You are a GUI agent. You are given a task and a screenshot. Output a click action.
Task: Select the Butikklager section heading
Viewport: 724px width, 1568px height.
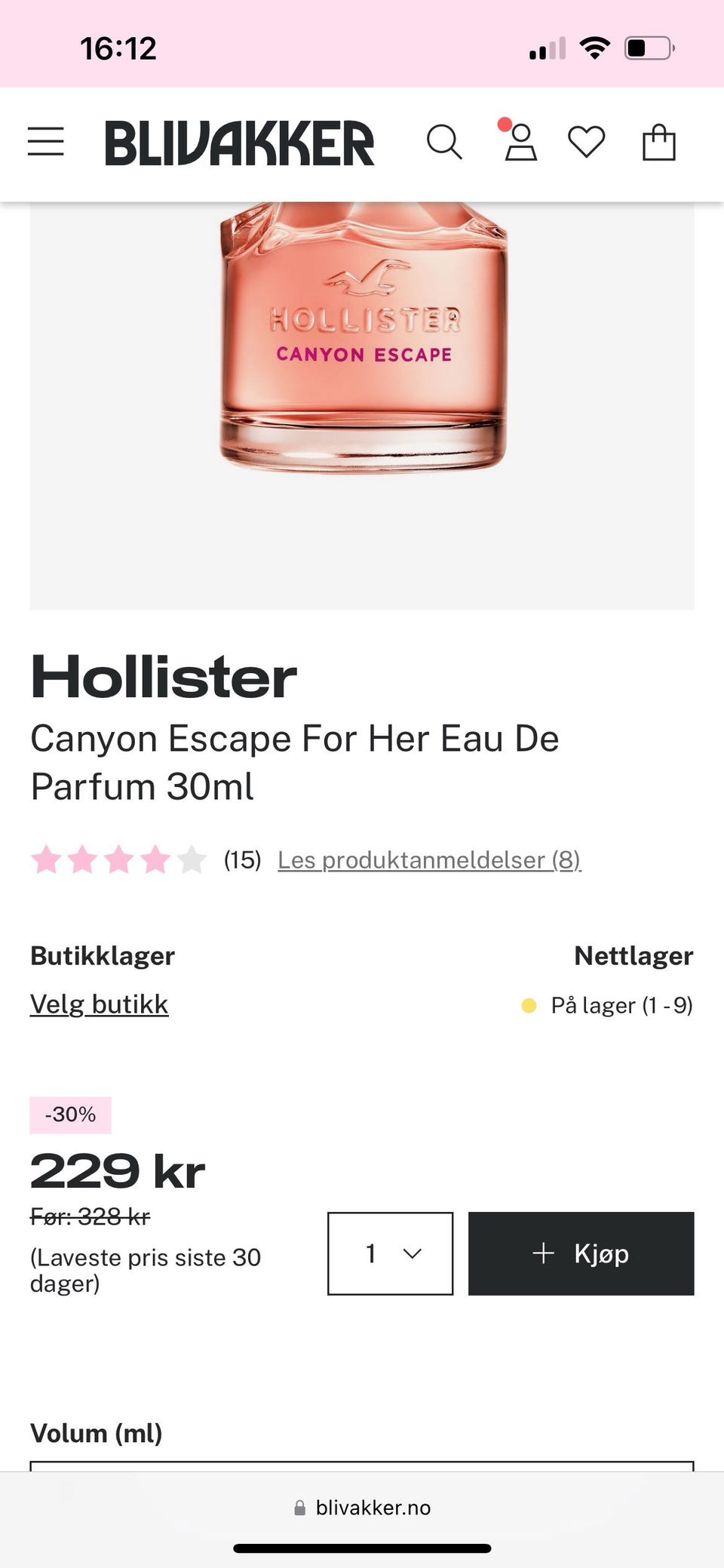tap(101, 955)
